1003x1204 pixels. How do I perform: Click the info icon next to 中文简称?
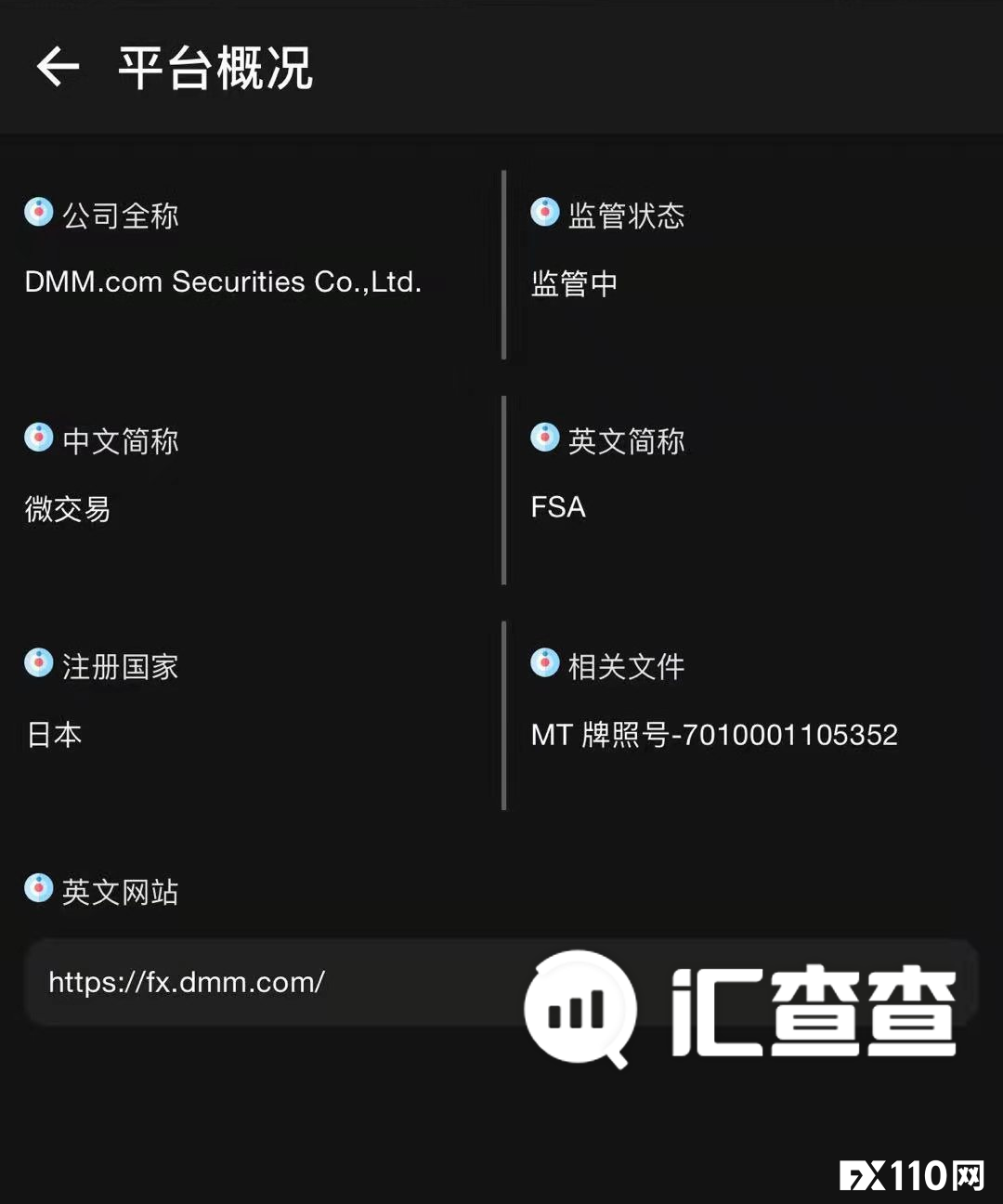[x=38, y=438]
